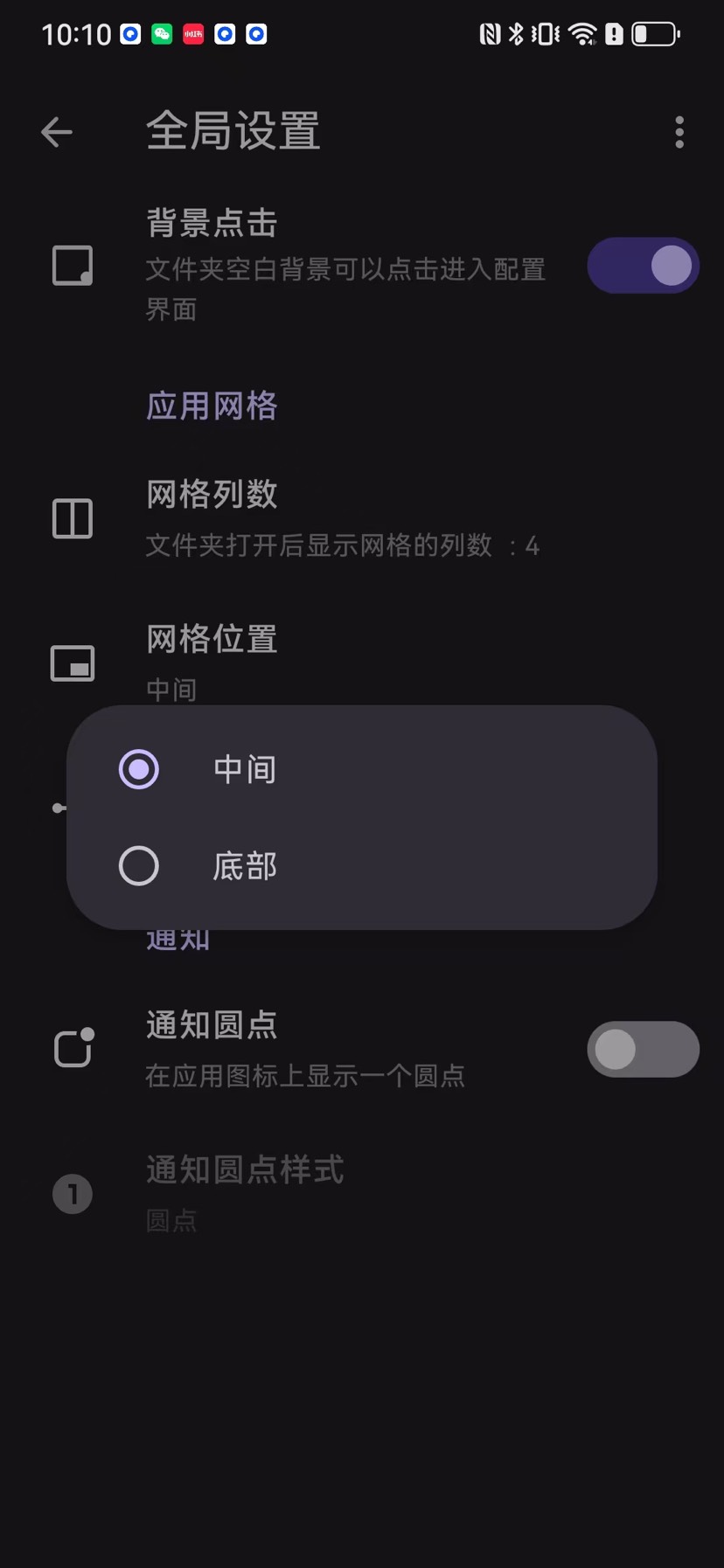724x1568 pixels.
Task: Go back from 全局设置
Action: pos(57,132)
